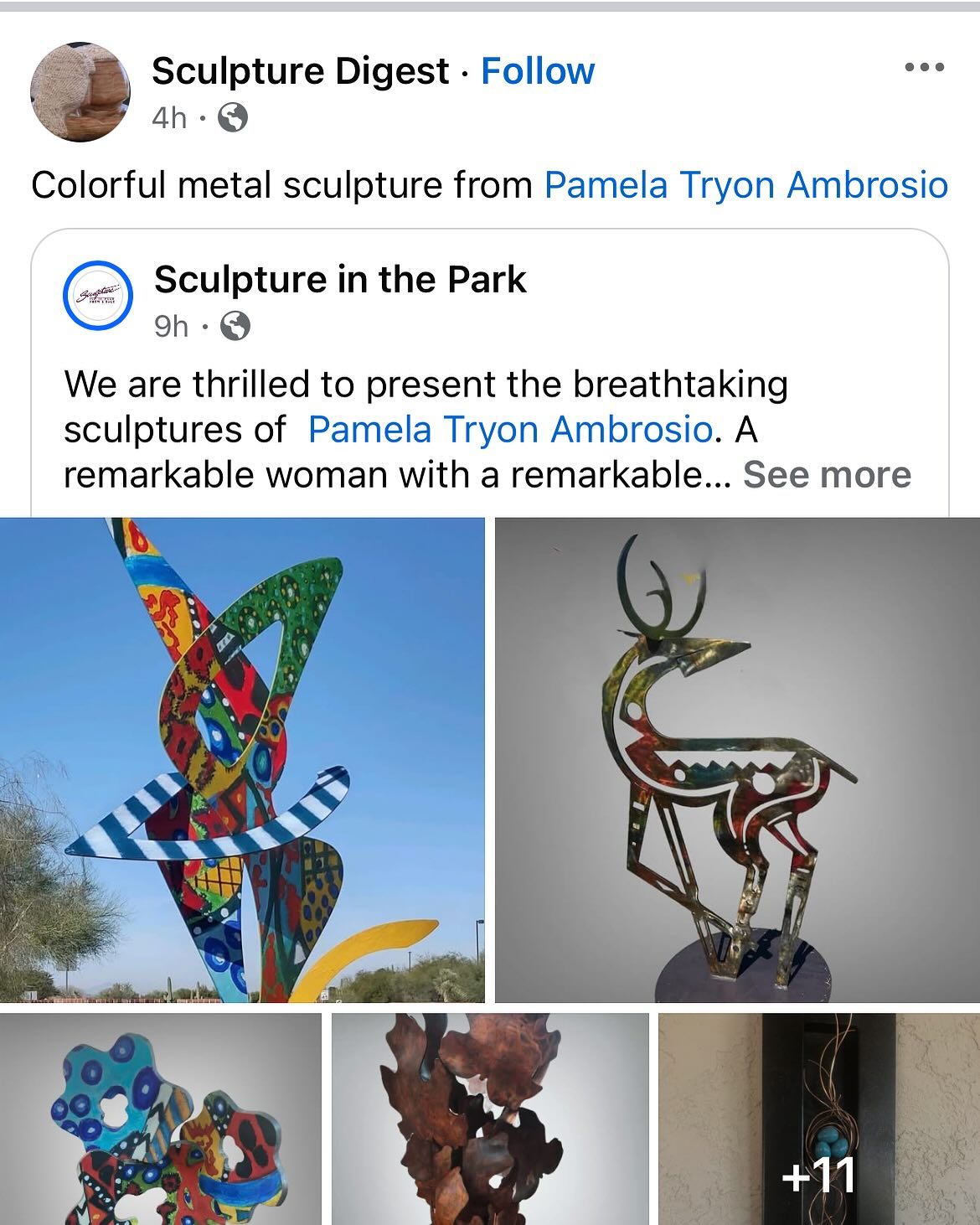This screenshot has height=1225, width=980.
Task: Expand the post with See more
Action: (828, 474)
